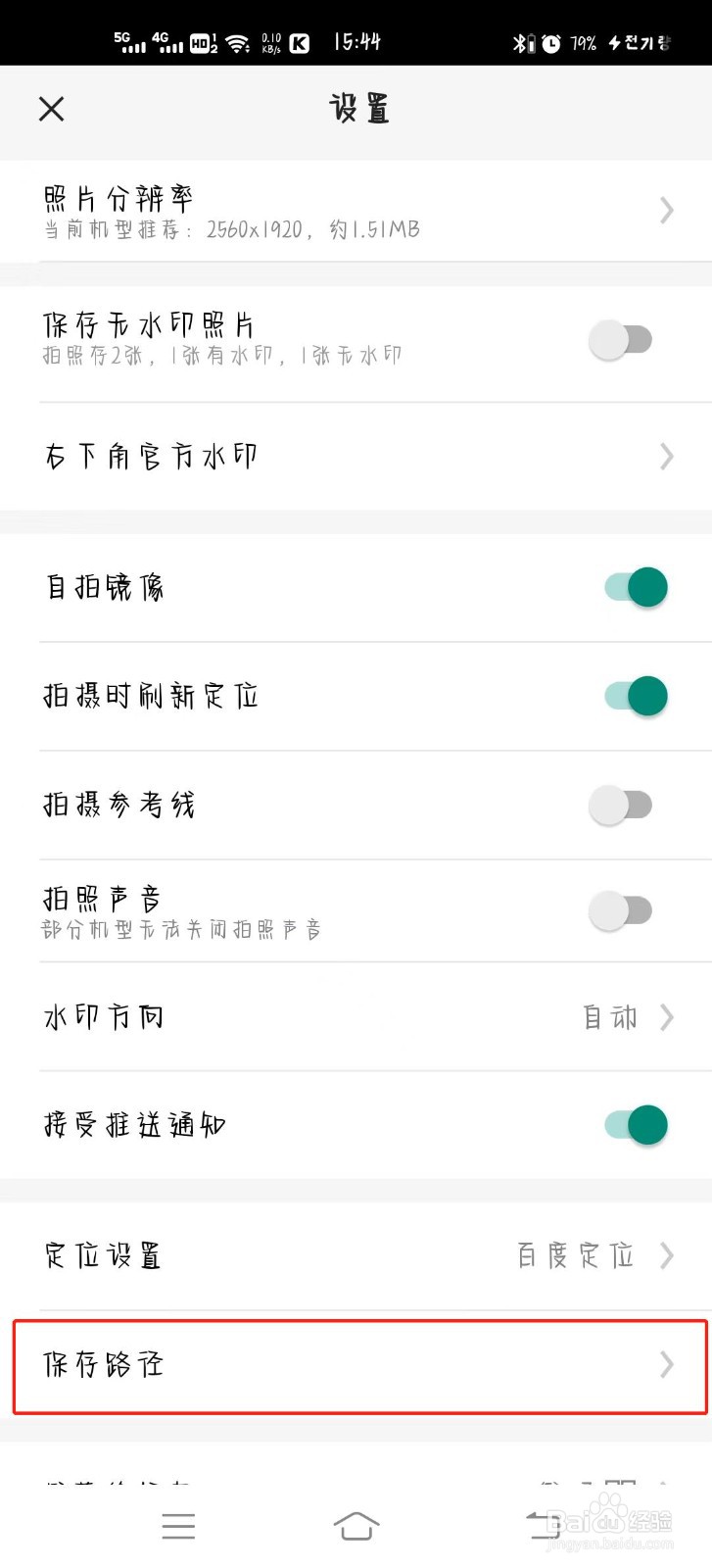Open the 照片分辨率 setting

(356, 211)
